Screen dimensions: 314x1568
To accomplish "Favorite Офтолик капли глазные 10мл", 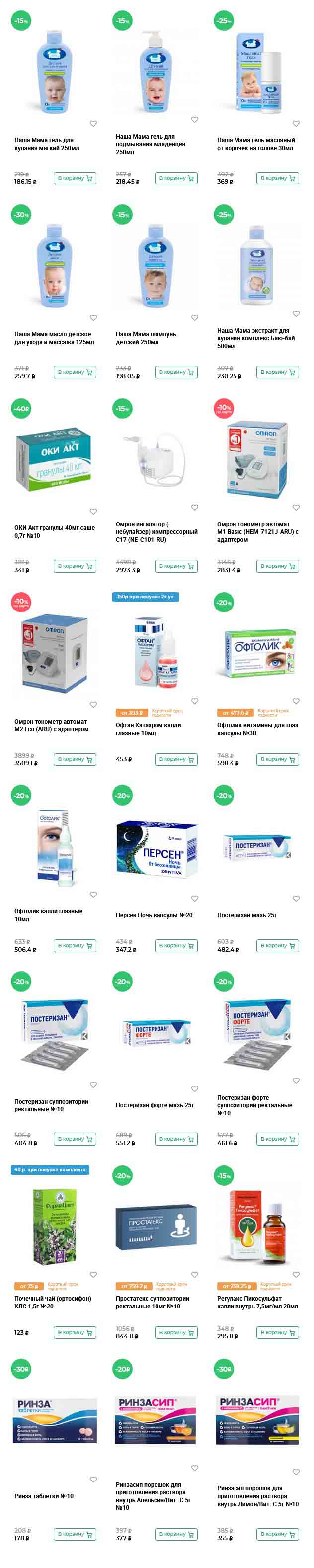I will click(93, 895).
